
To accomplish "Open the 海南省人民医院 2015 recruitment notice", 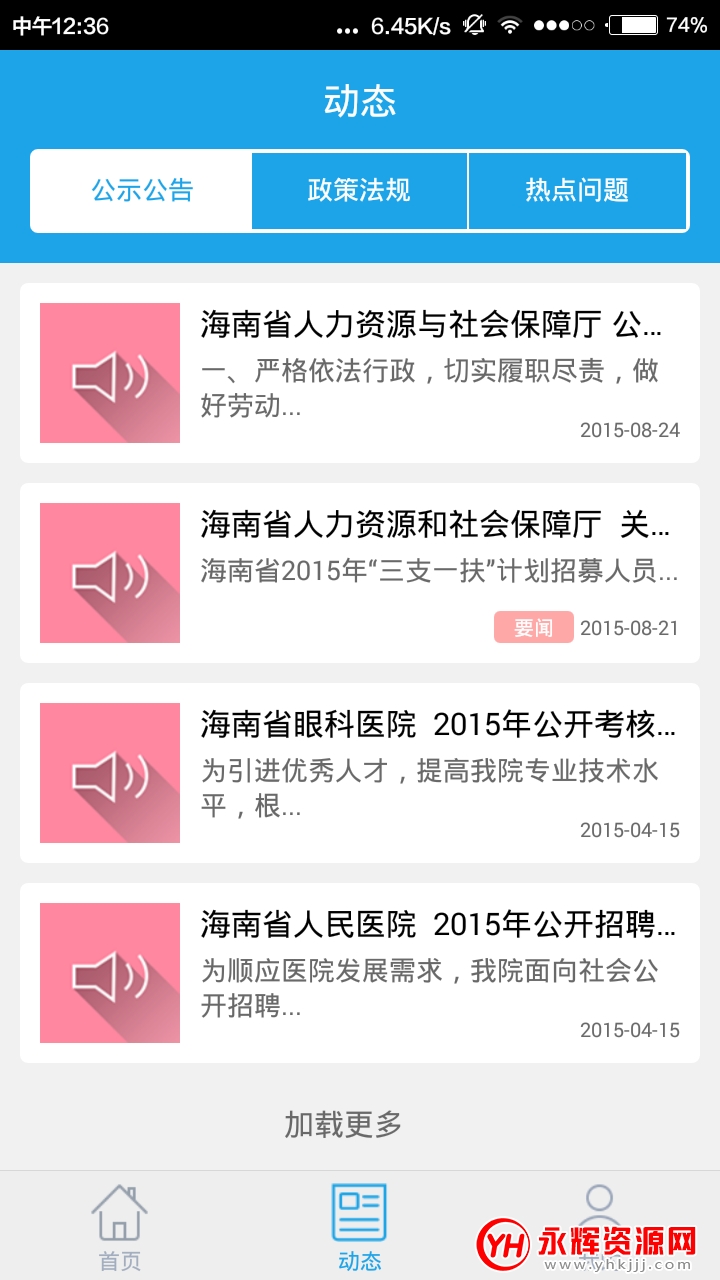I will pos(360,973).
